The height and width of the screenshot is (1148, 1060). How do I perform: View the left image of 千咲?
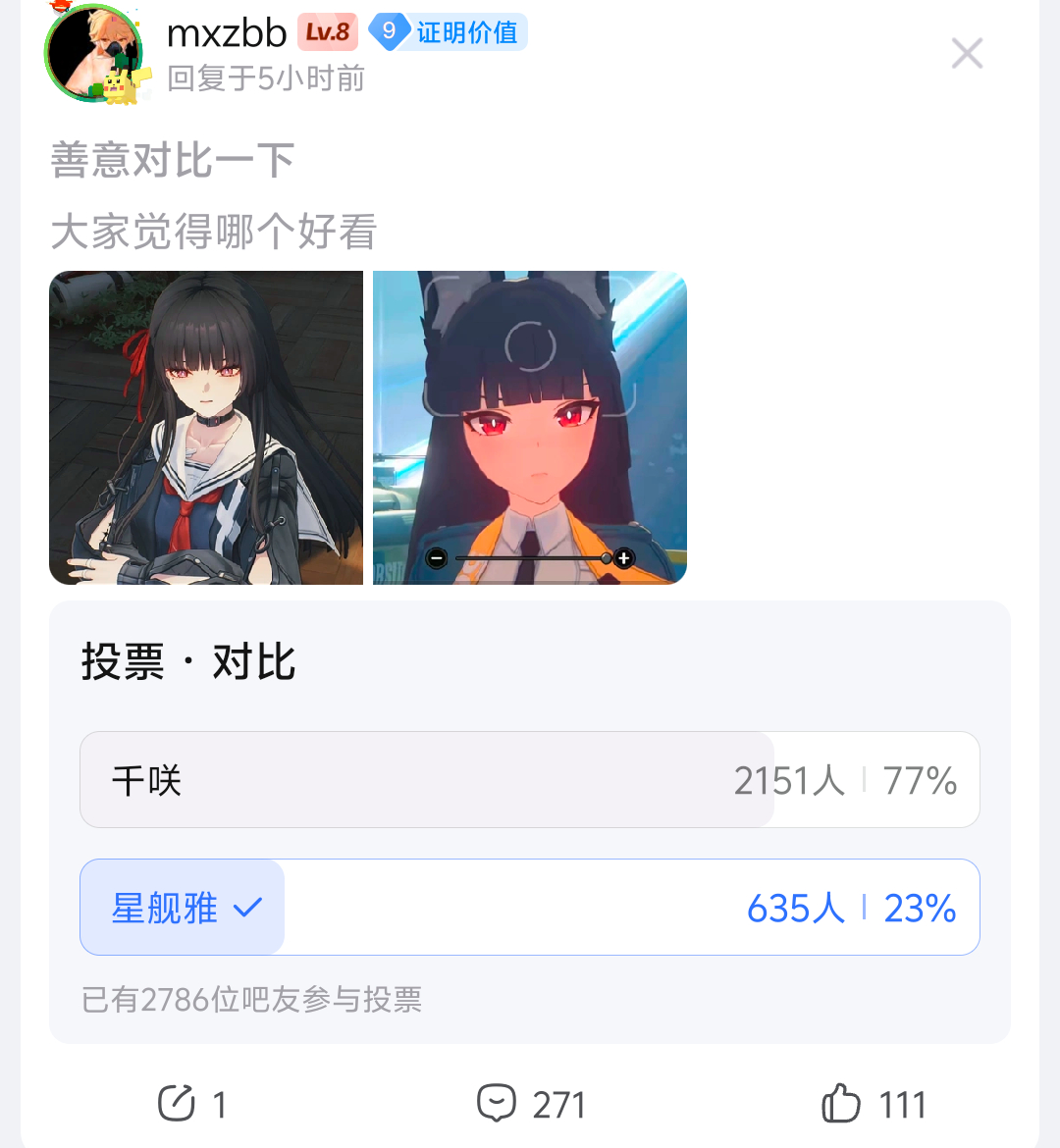(206, 428)
